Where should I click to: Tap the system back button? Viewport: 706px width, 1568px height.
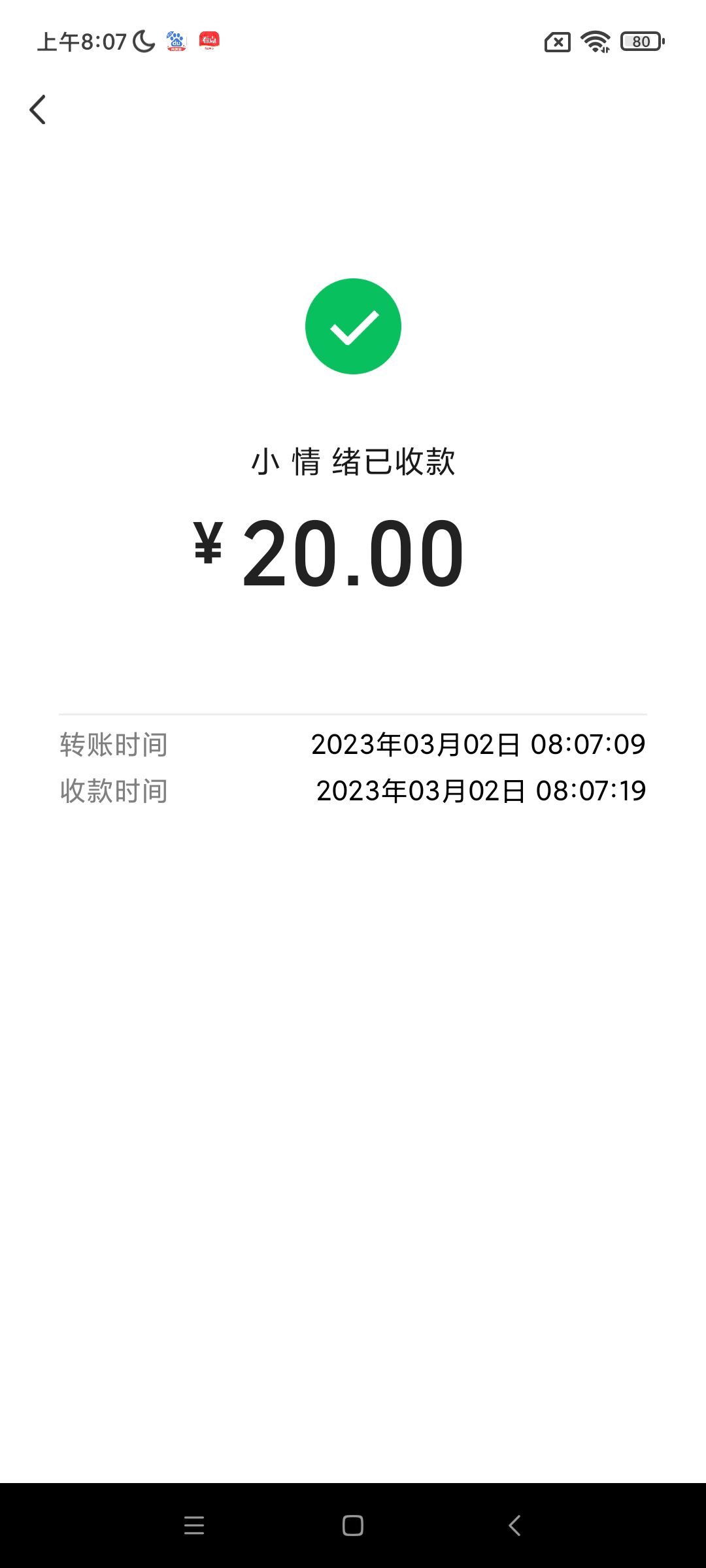[x=514, y=1526]
